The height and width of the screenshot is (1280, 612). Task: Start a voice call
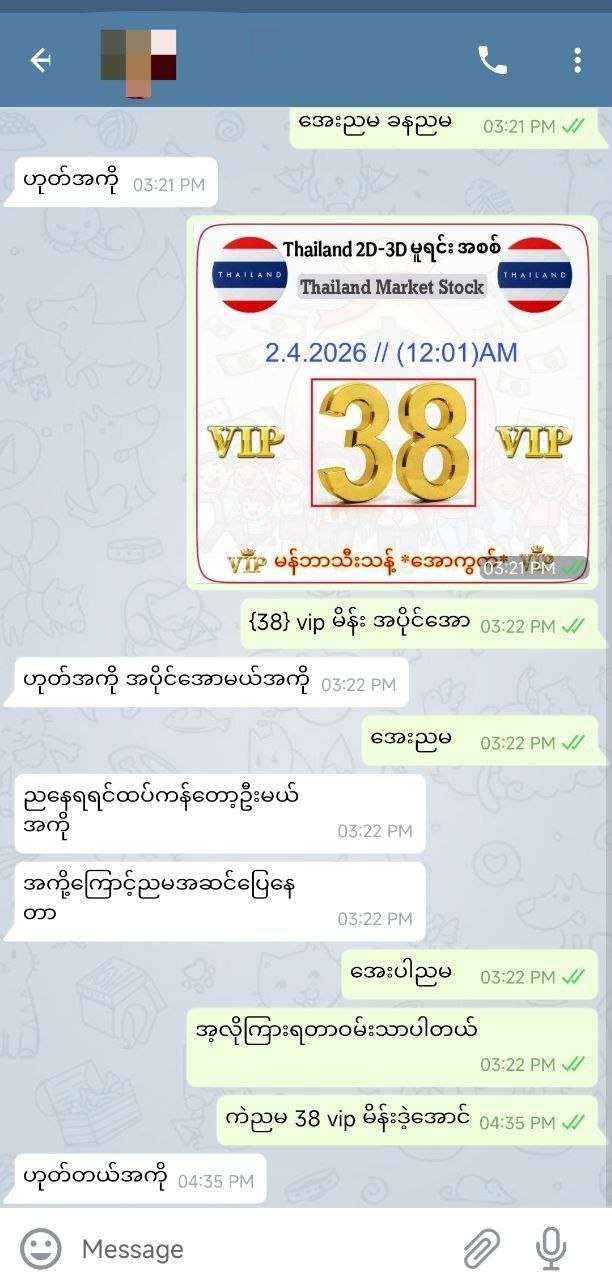[x=492, y=61]
